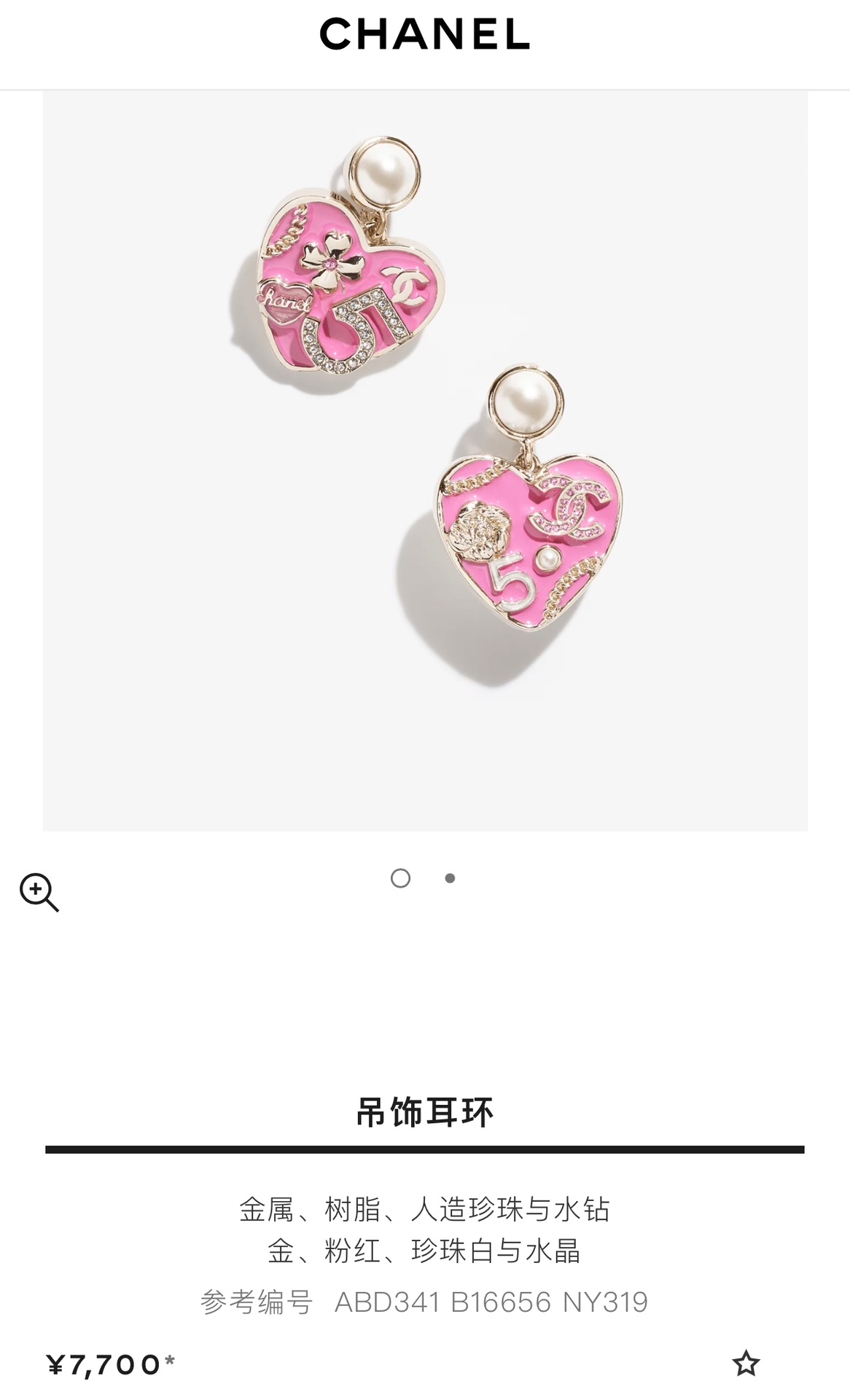The width and height of the screenshot is (850, 1400).
Task: Zoom in on the earrings product image
Action: click(39, 892)
